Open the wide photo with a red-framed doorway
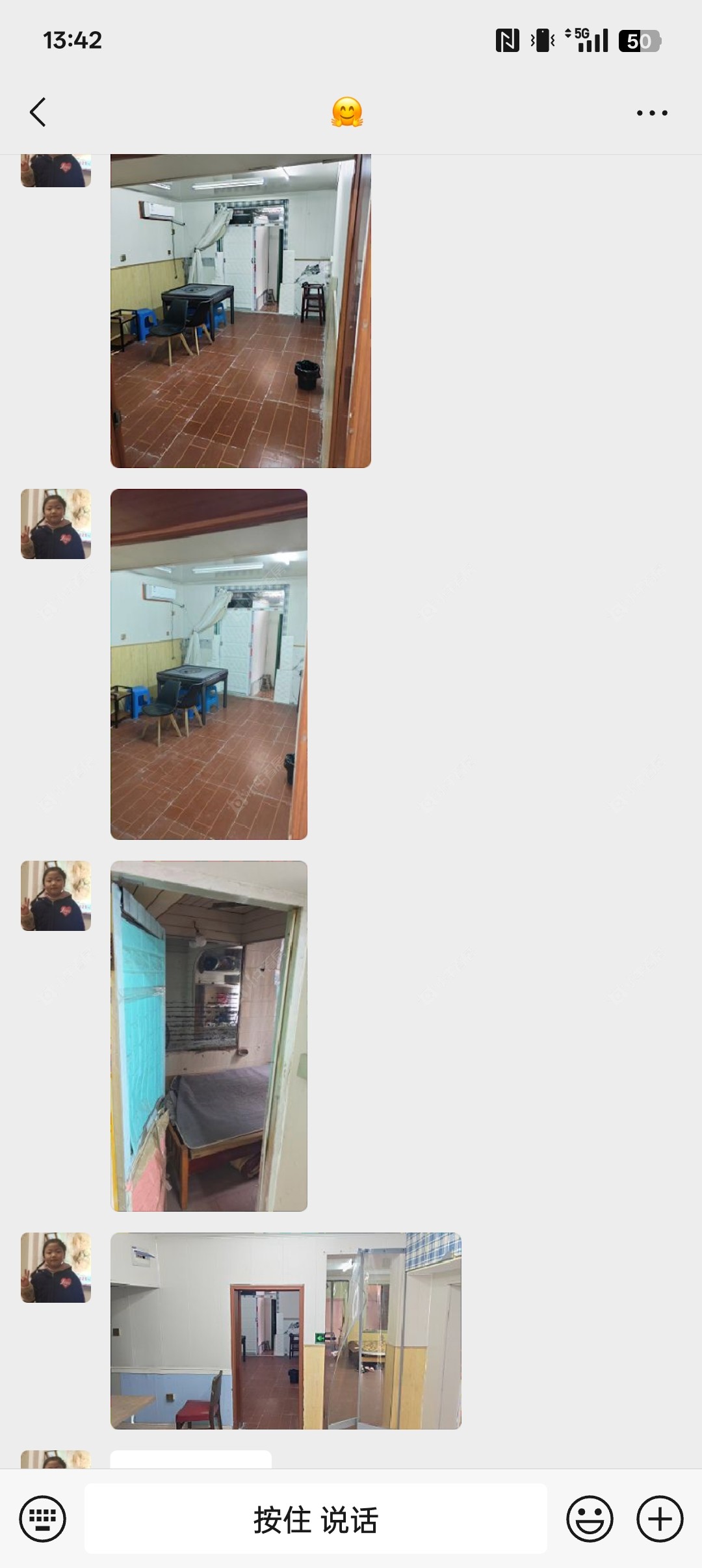The height and width of the screenshot is (1568, 702). 285,1331
